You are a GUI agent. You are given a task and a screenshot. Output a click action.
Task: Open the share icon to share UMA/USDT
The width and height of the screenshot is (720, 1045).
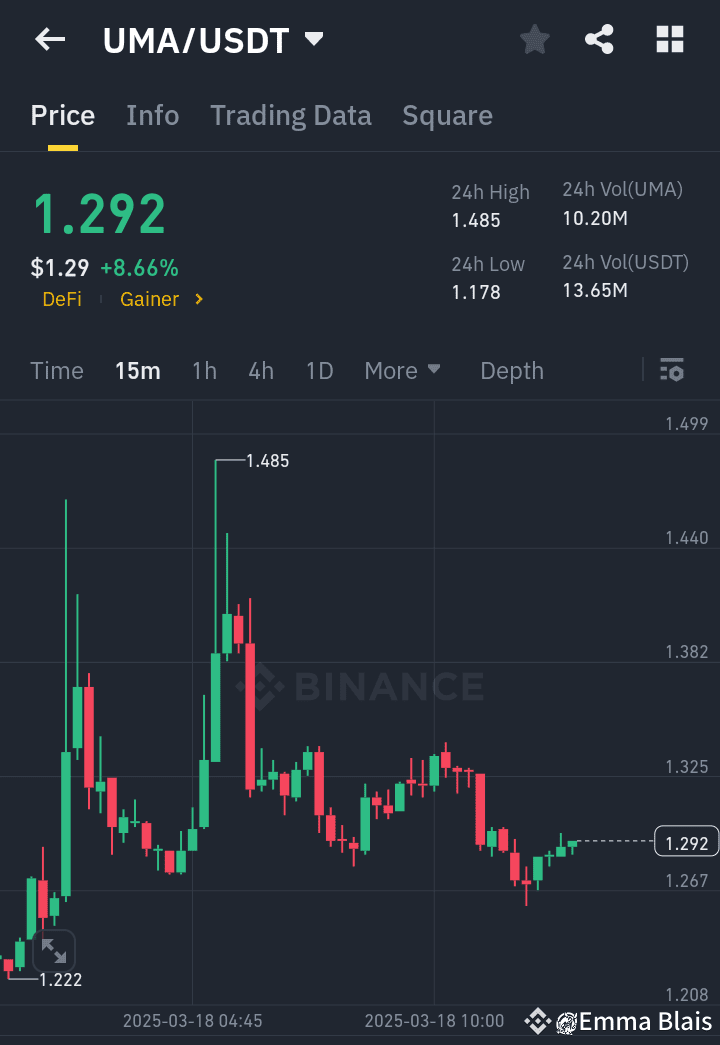[x=599, y=39]
